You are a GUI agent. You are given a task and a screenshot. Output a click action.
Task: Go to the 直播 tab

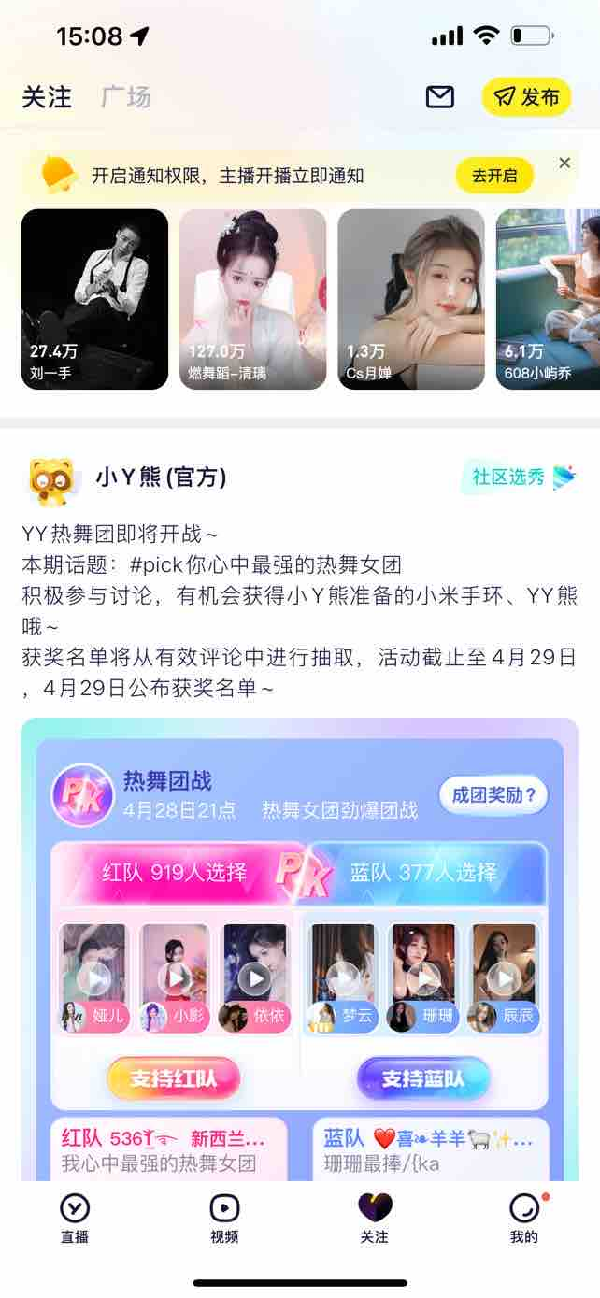pyautogui.click(x=75, y=1217)
